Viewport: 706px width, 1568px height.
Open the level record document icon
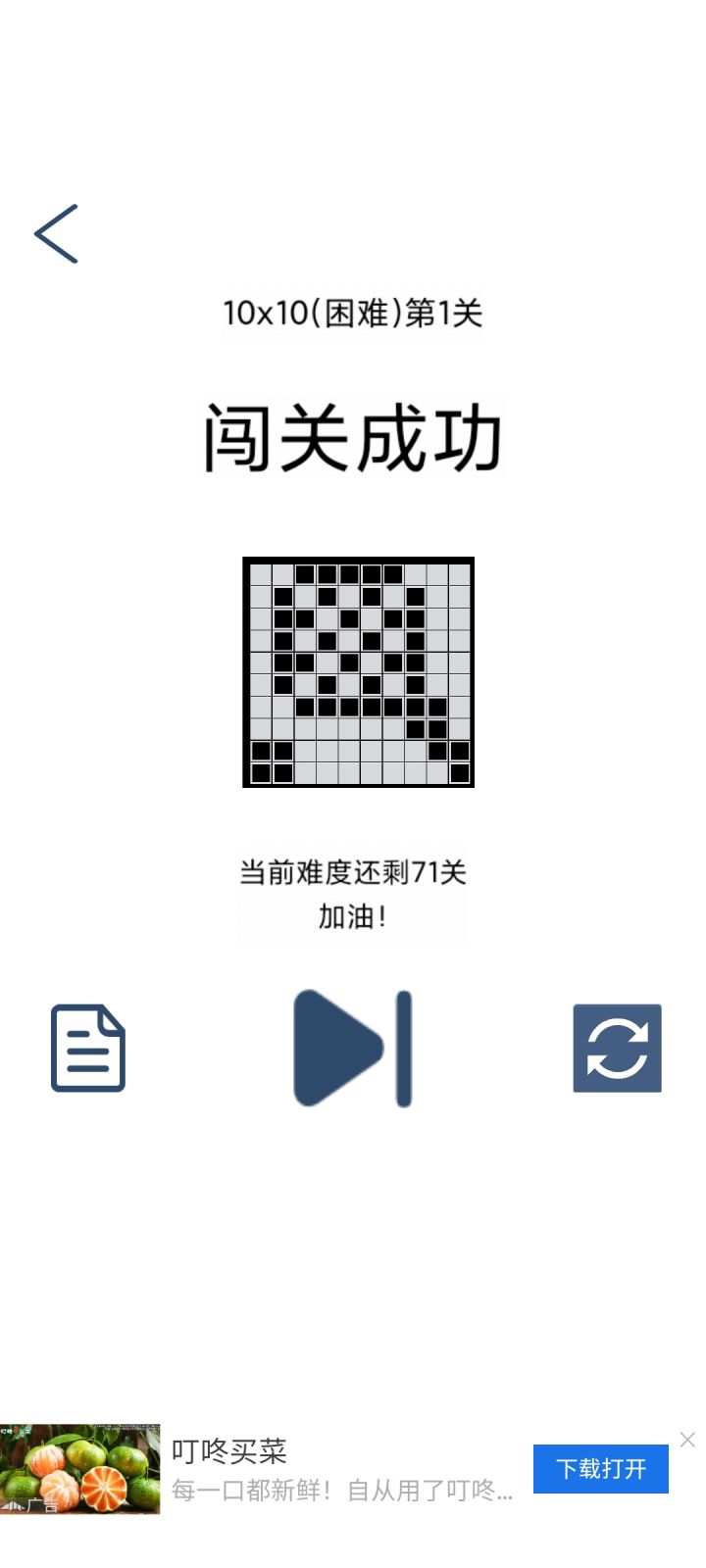pos(86,1048)
